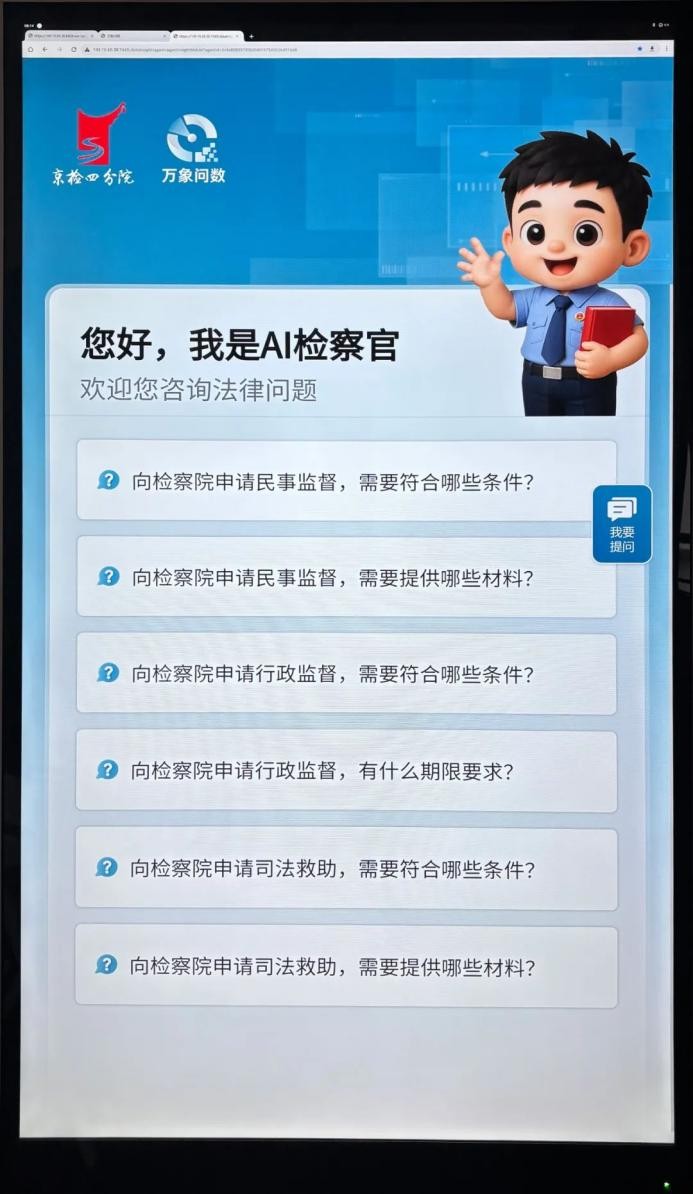Screen dimensions: 693x1194
Task: Tap the 我要提问 floating button
Action: (x=621, y=524)
